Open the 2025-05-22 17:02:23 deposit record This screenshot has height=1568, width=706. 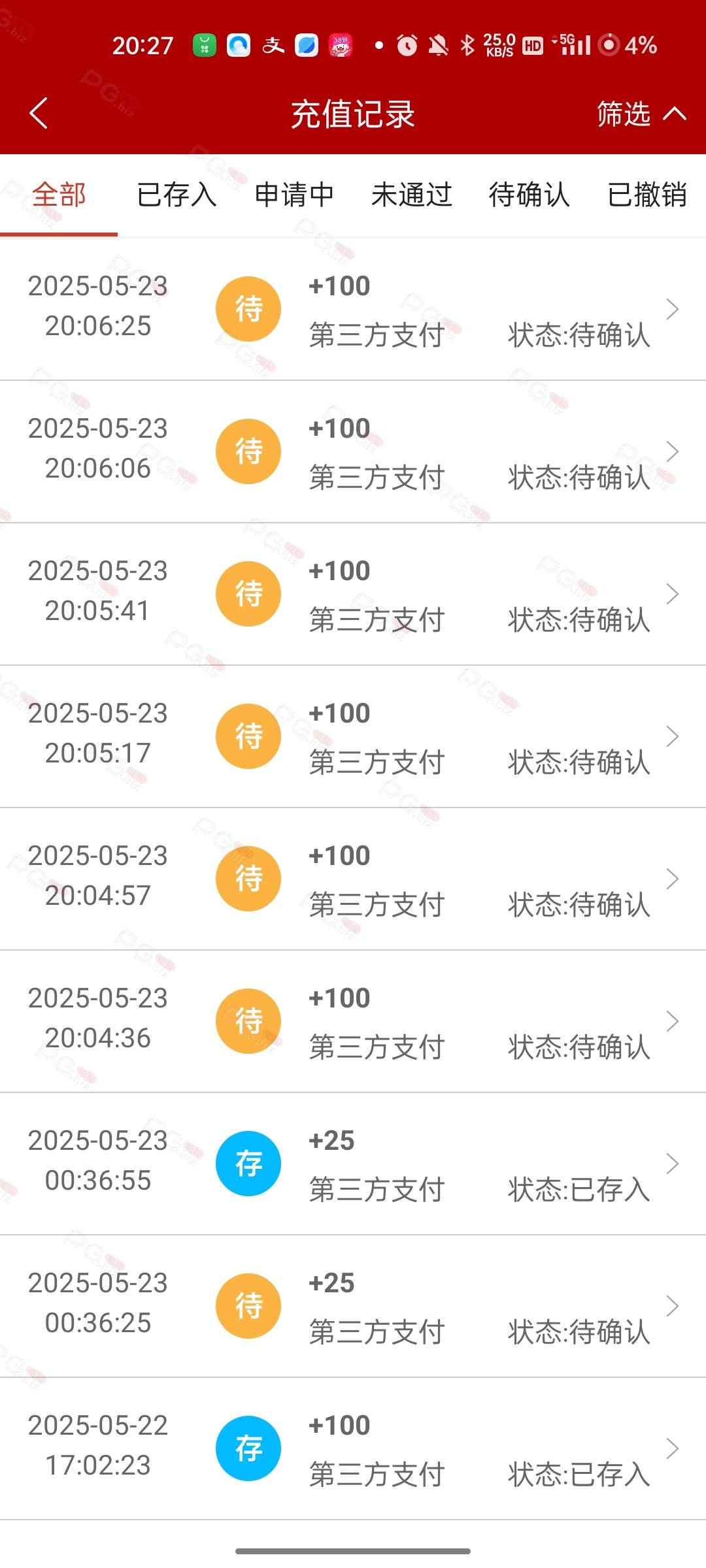click(x=353, y=1448)
